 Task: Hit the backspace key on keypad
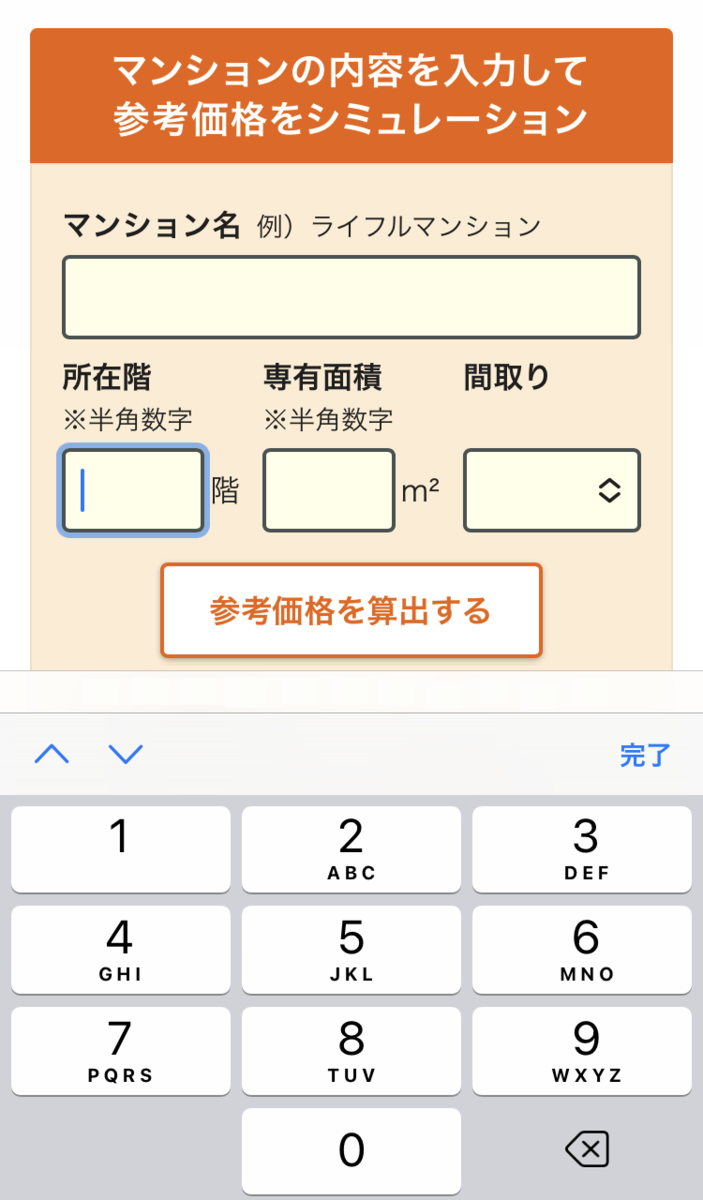(586, 1150)
